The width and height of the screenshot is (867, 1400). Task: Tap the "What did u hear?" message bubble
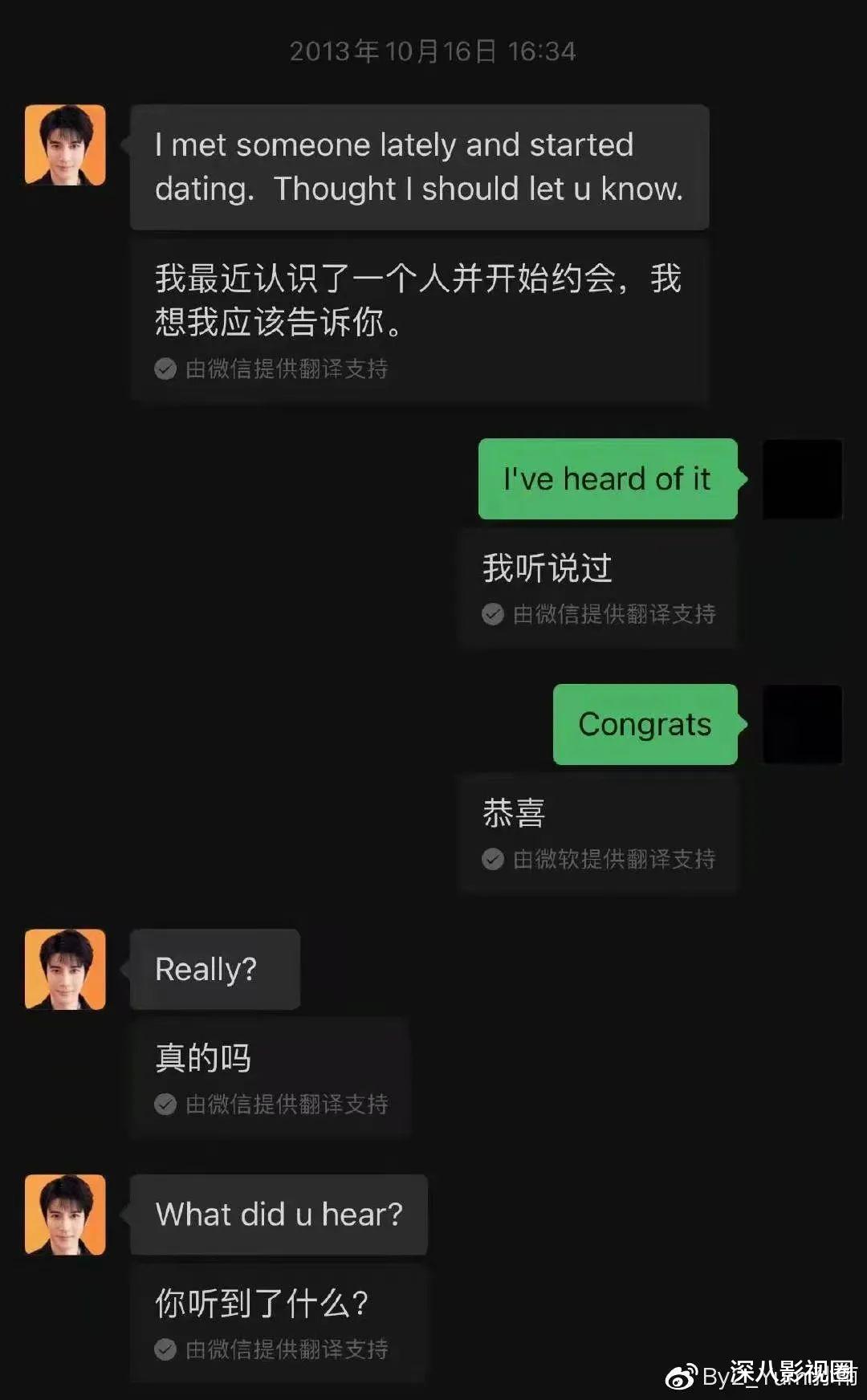tap(278, 1214)
